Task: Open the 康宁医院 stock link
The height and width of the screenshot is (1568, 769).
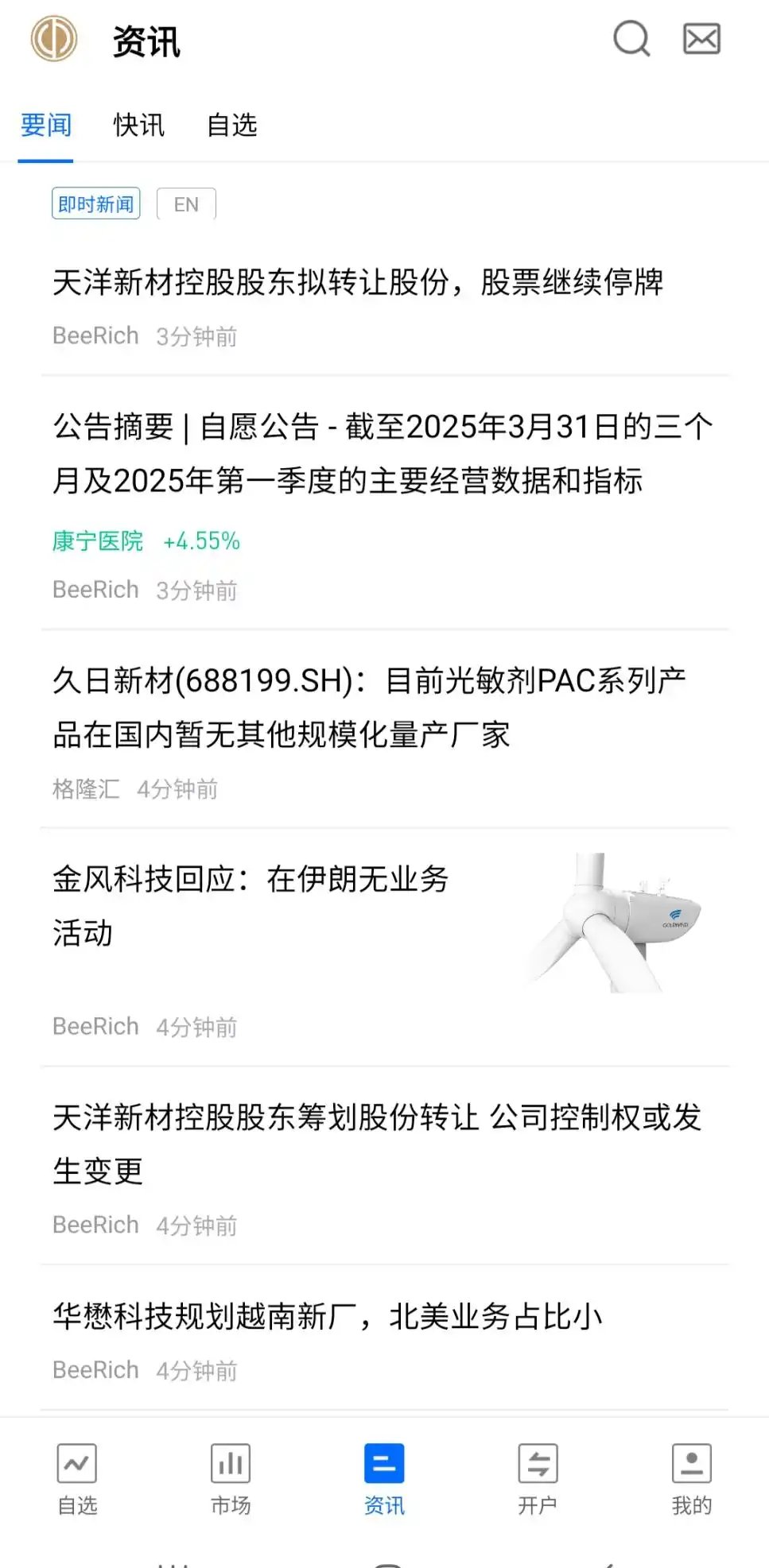Action: pyautogui.click(x=98, y=541)
